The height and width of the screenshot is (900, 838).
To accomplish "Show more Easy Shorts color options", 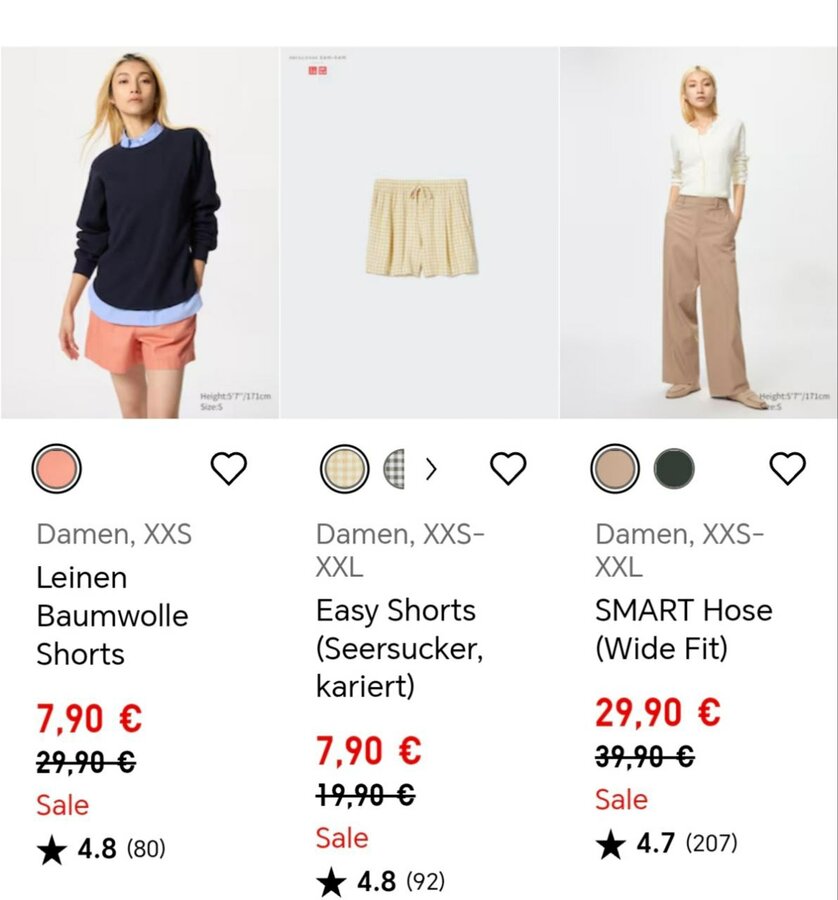I will 431,468.
